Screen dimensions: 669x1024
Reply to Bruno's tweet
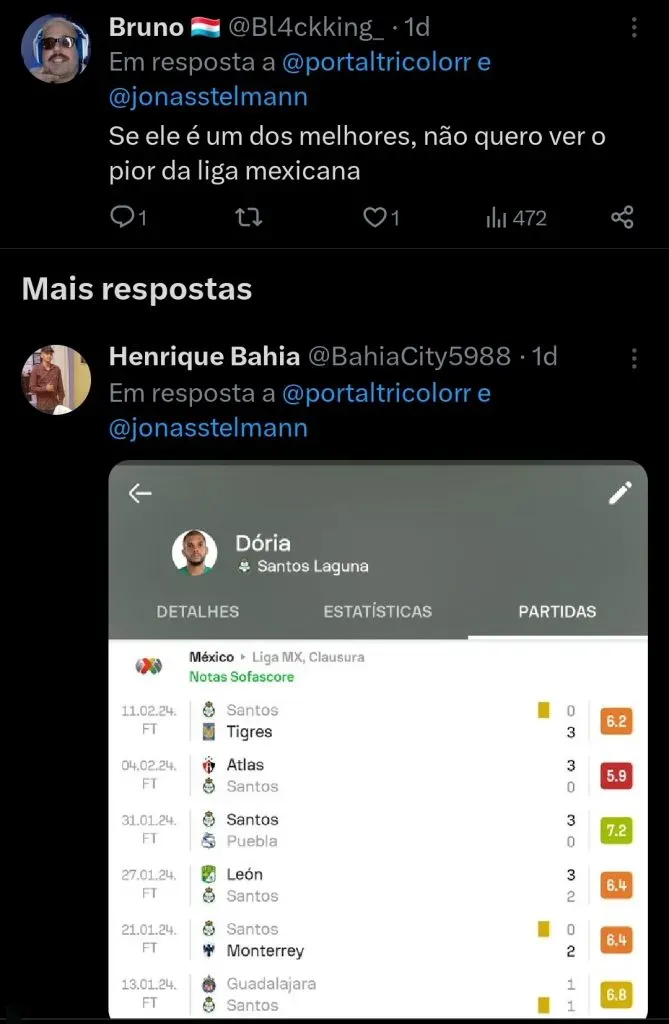122,217
